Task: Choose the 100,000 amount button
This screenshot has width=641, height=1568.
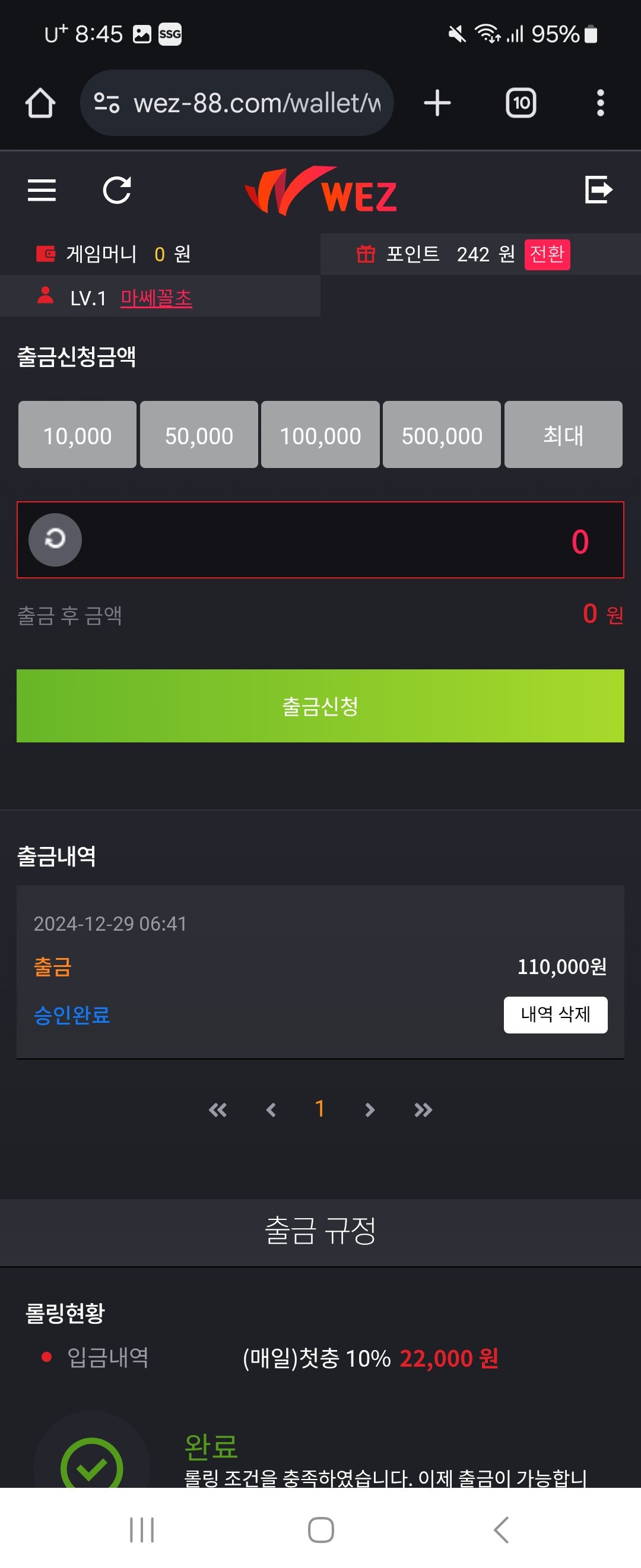Action: (320, 435)
